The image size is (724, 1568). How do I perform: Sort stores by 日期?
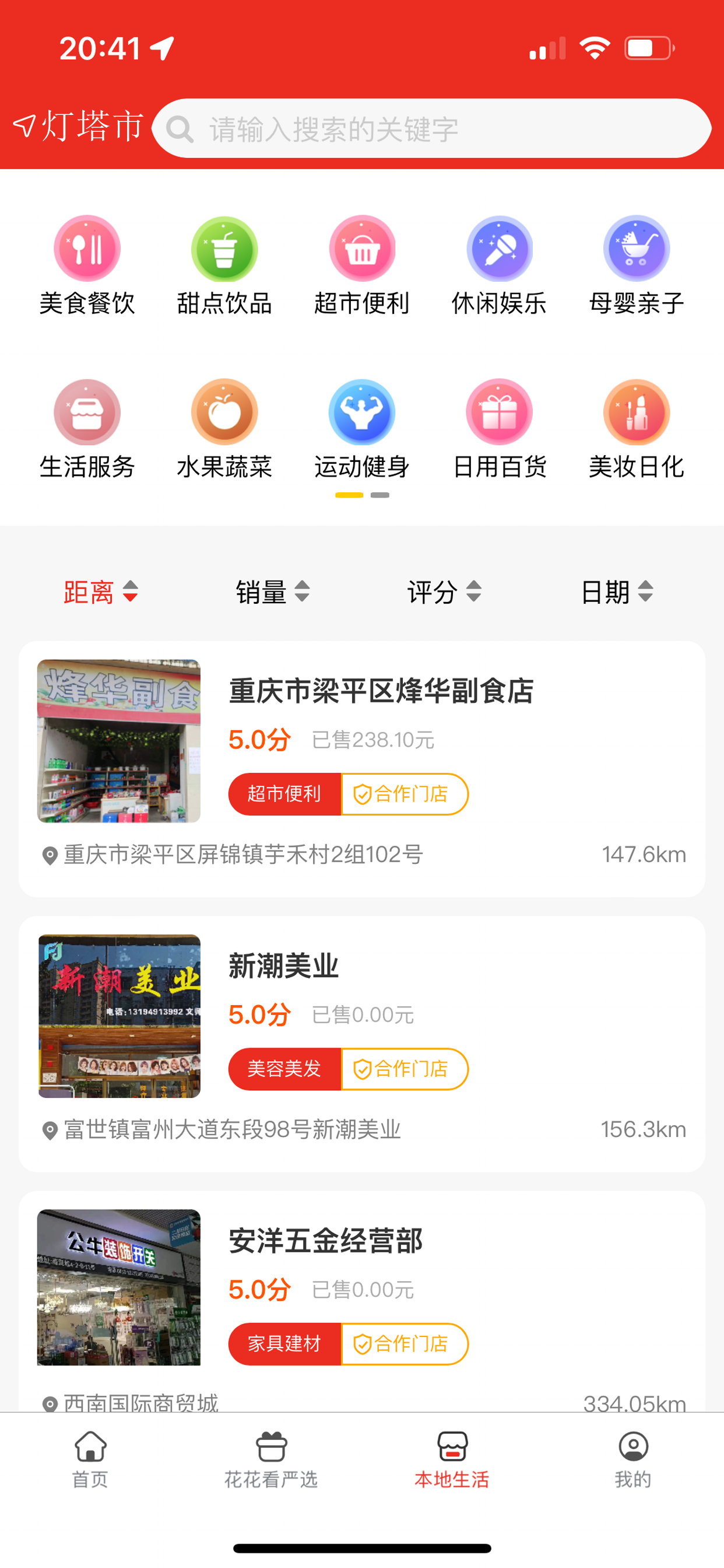(x=617, y=591)
